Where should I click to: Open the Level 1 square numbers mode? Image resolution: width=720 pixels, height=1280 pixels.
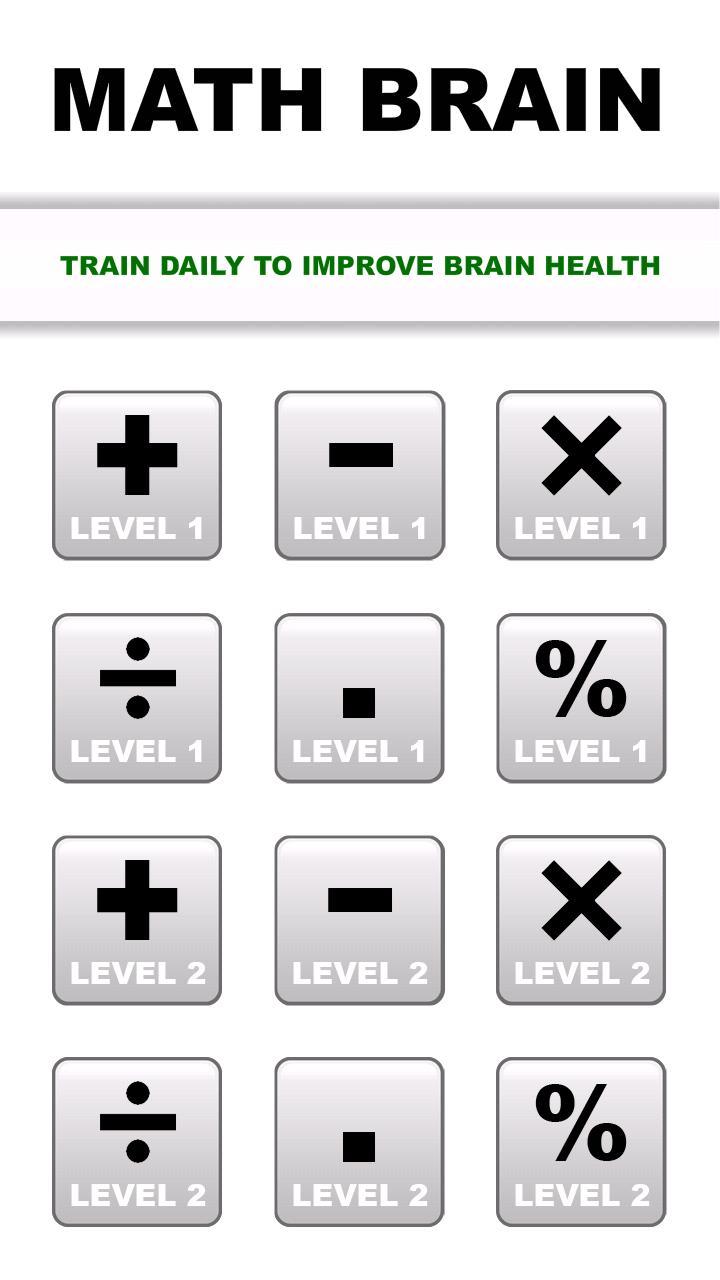(x=360, y=697)
